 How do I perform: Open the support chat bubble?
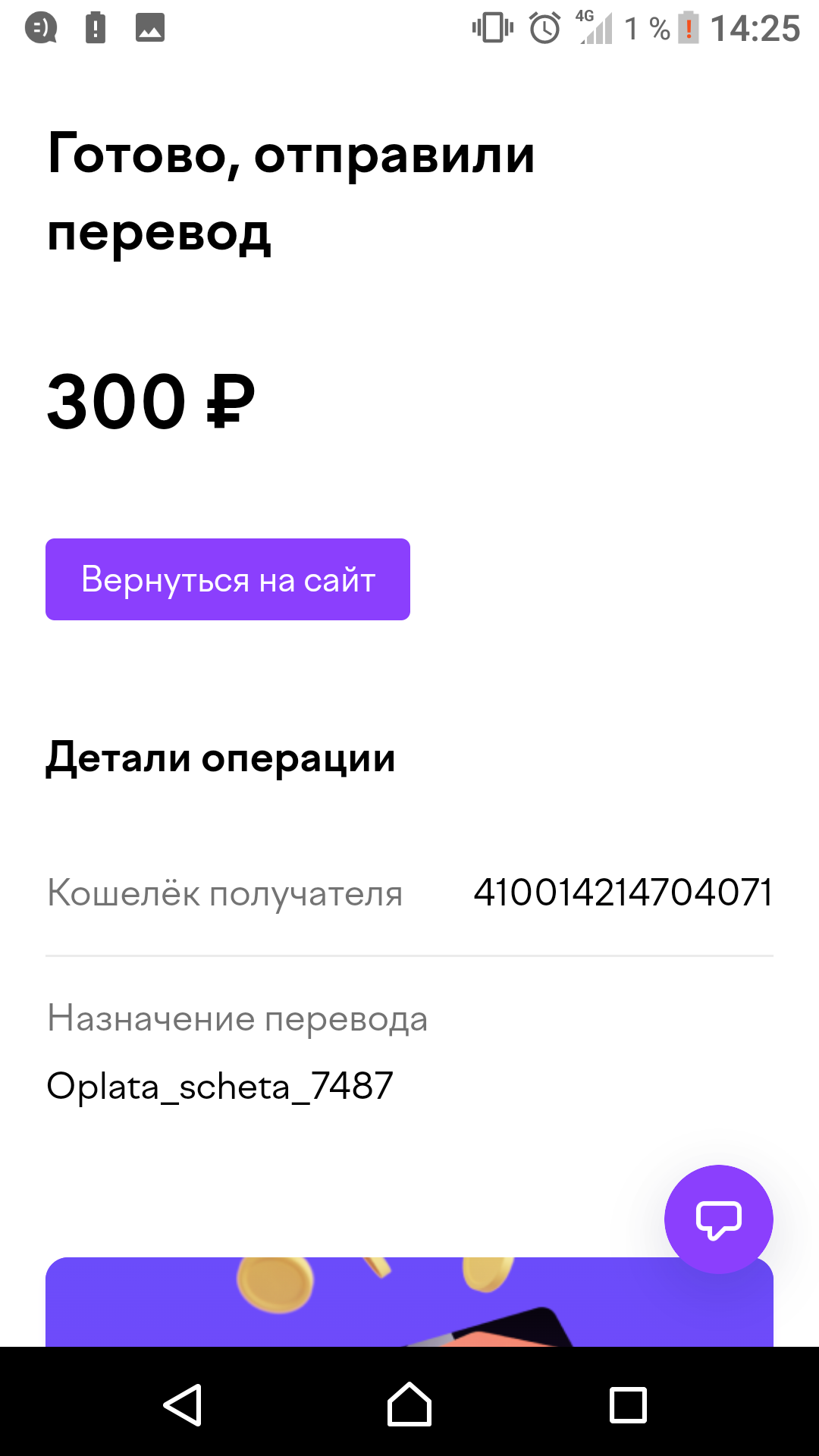(718, 1219)
